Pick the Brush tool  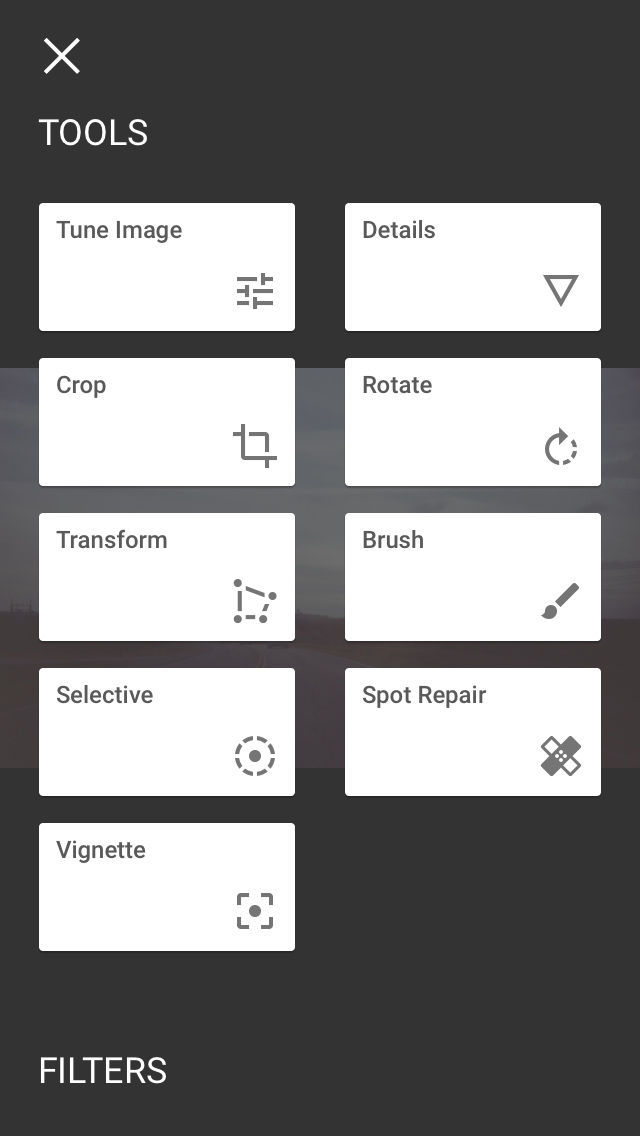[472, 577]
